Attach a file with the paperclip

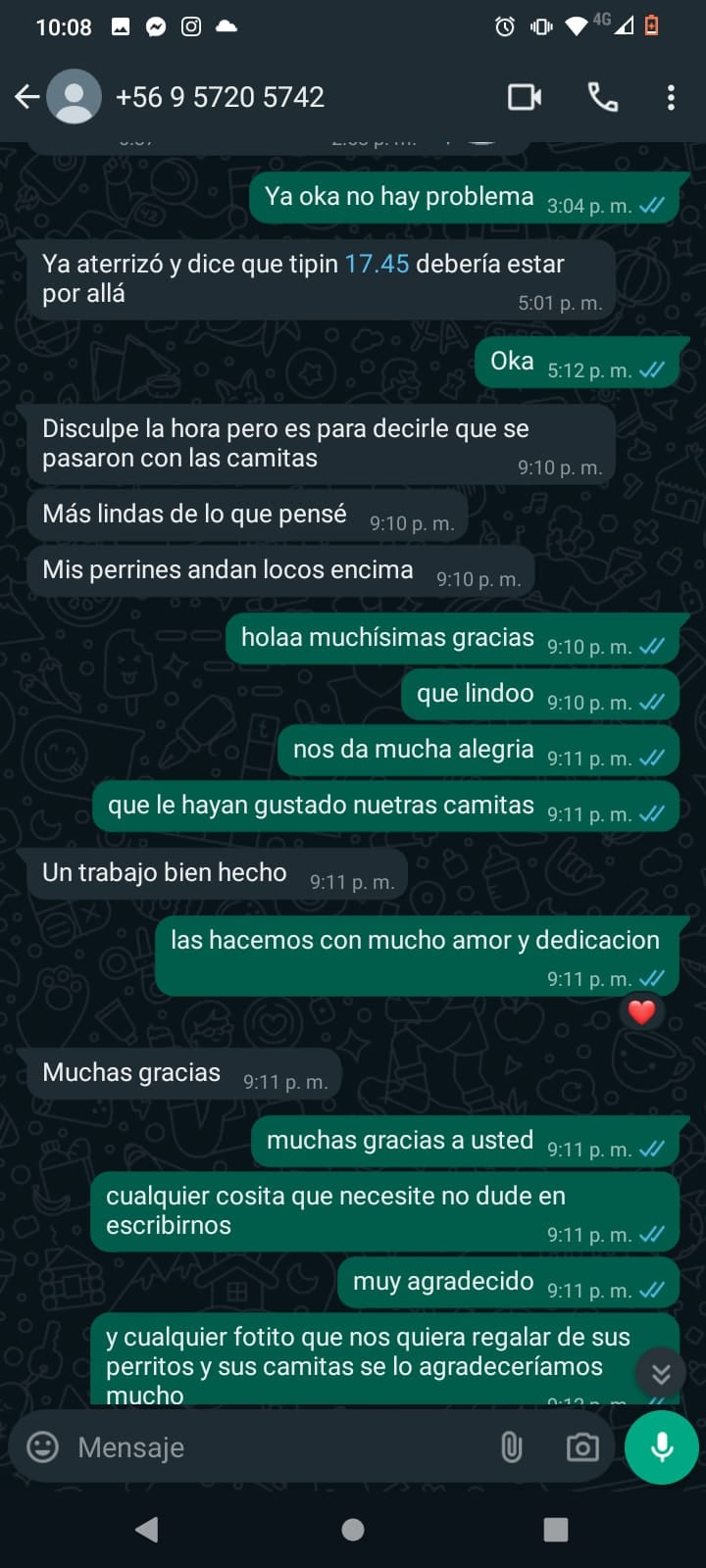(x=512, y=1446)
